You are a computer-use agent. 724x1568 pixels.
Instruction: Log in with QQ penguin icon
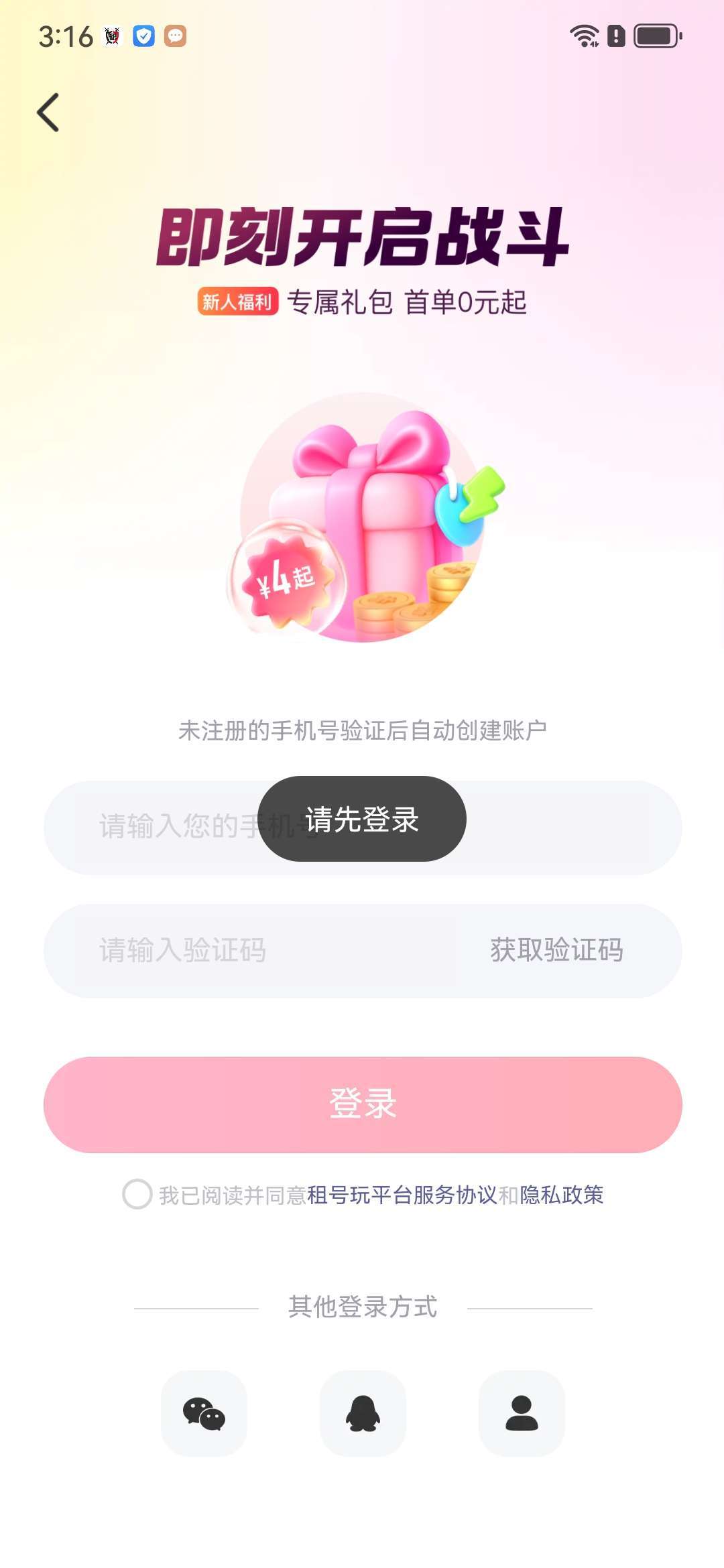click(363, 1413)
